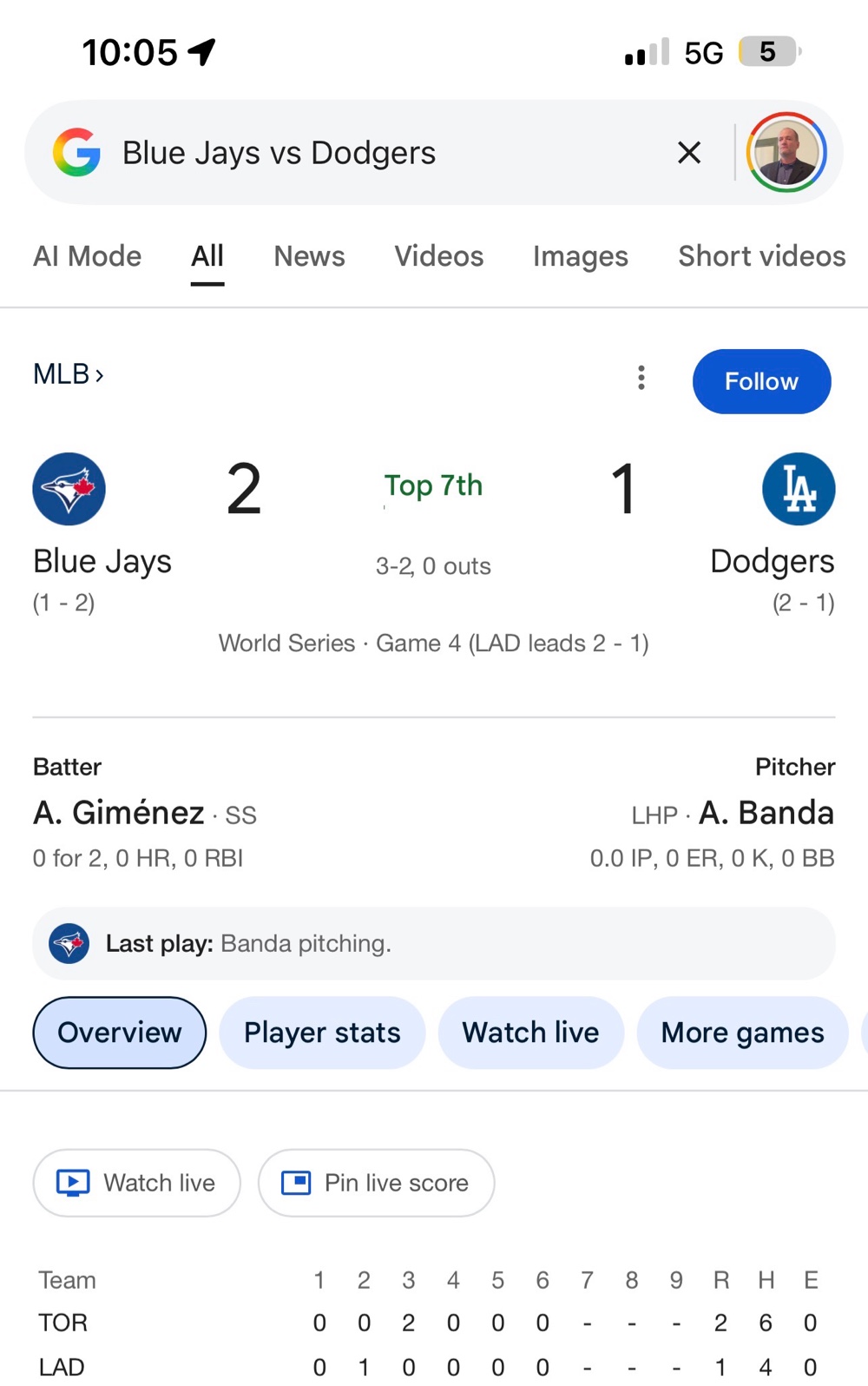
Task: Tap the Google logo
Action: [77, 153]
